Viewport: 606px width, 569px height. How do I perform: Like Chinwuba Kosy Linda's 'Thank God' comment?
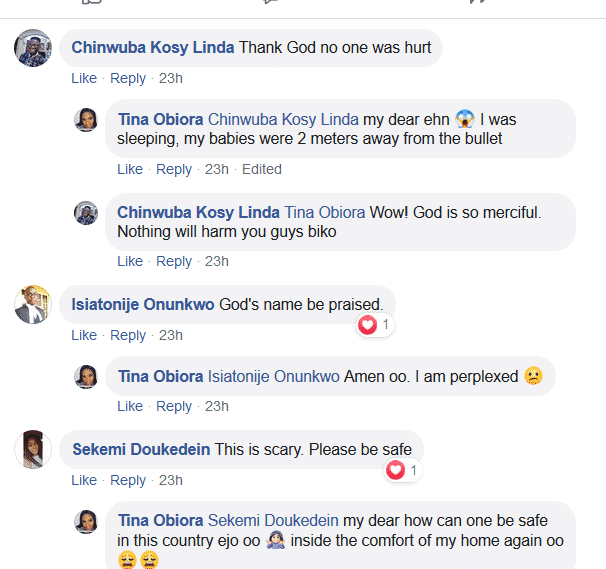pyautogui.click(x=84, y=78)
